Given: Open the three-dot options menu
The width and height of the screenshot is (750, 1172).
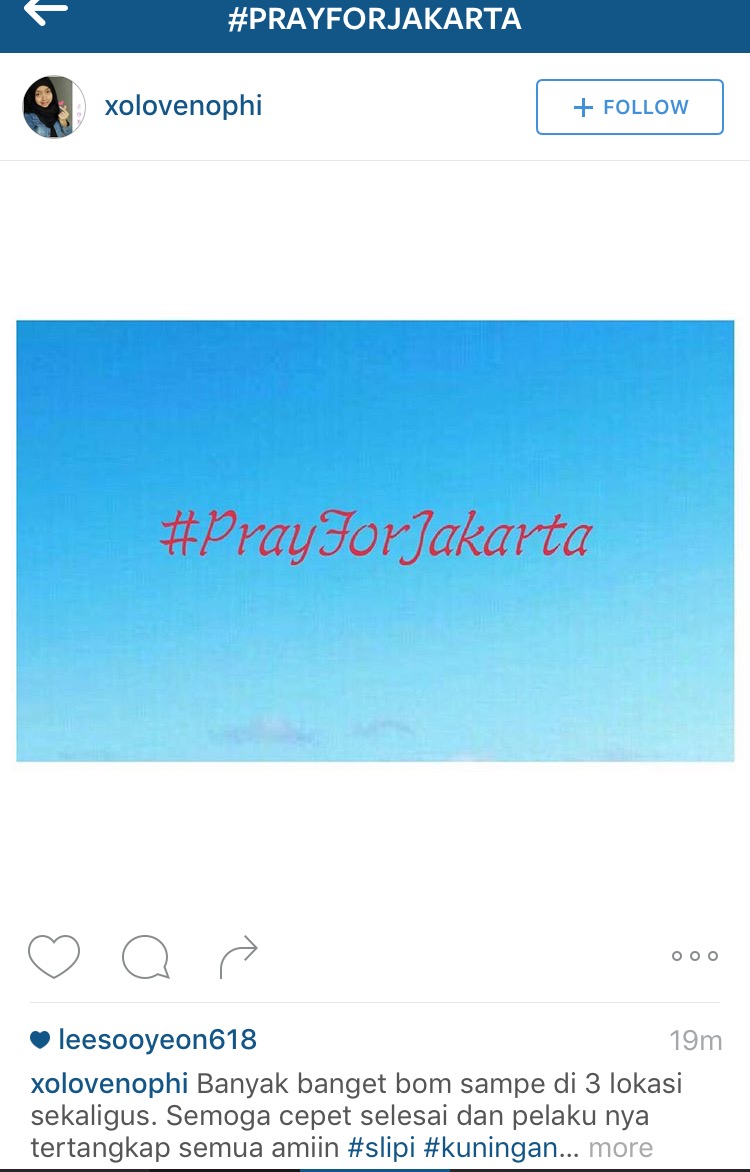Looking at the screenshot, I should (x=694, y=956).
